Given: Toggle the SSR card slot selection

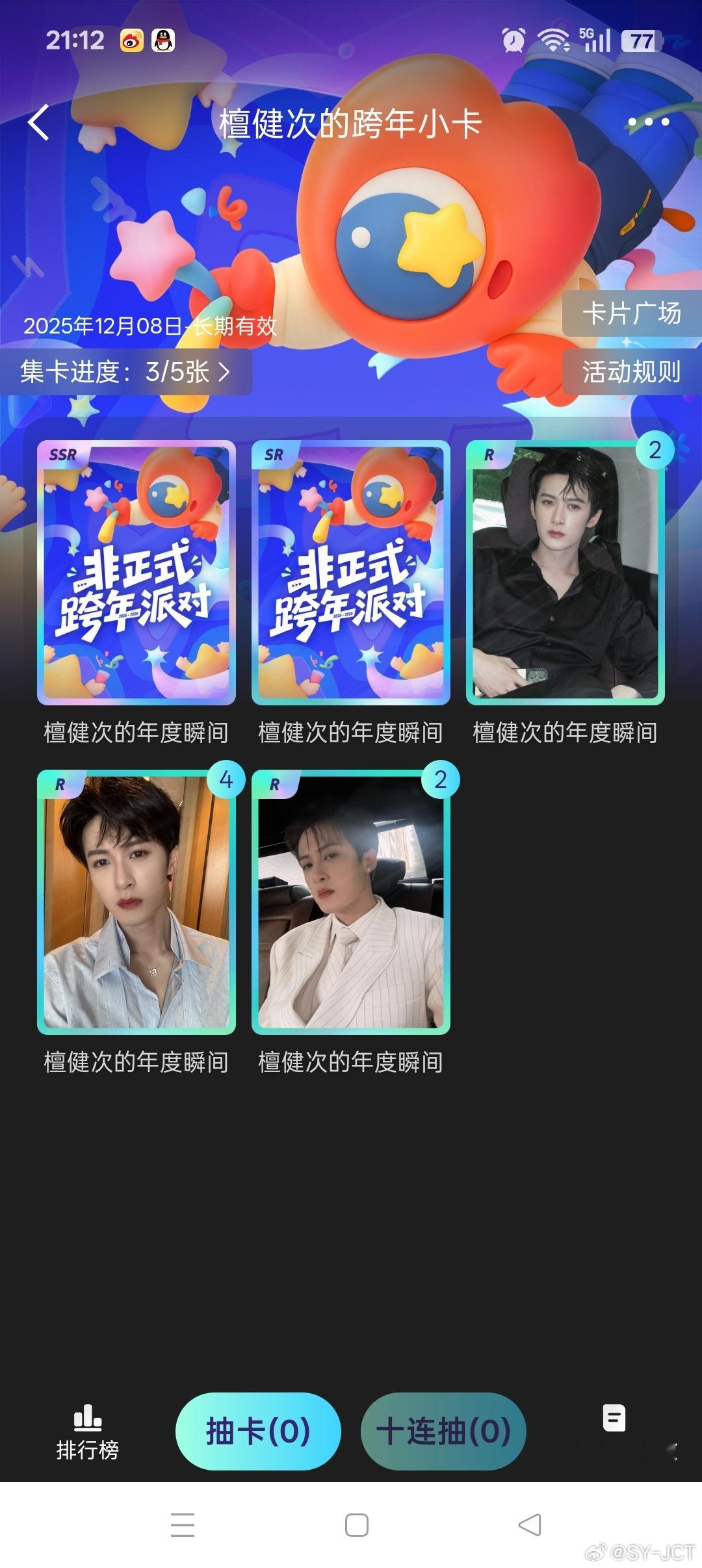Looking at the screenshot, I should point(135,572).
